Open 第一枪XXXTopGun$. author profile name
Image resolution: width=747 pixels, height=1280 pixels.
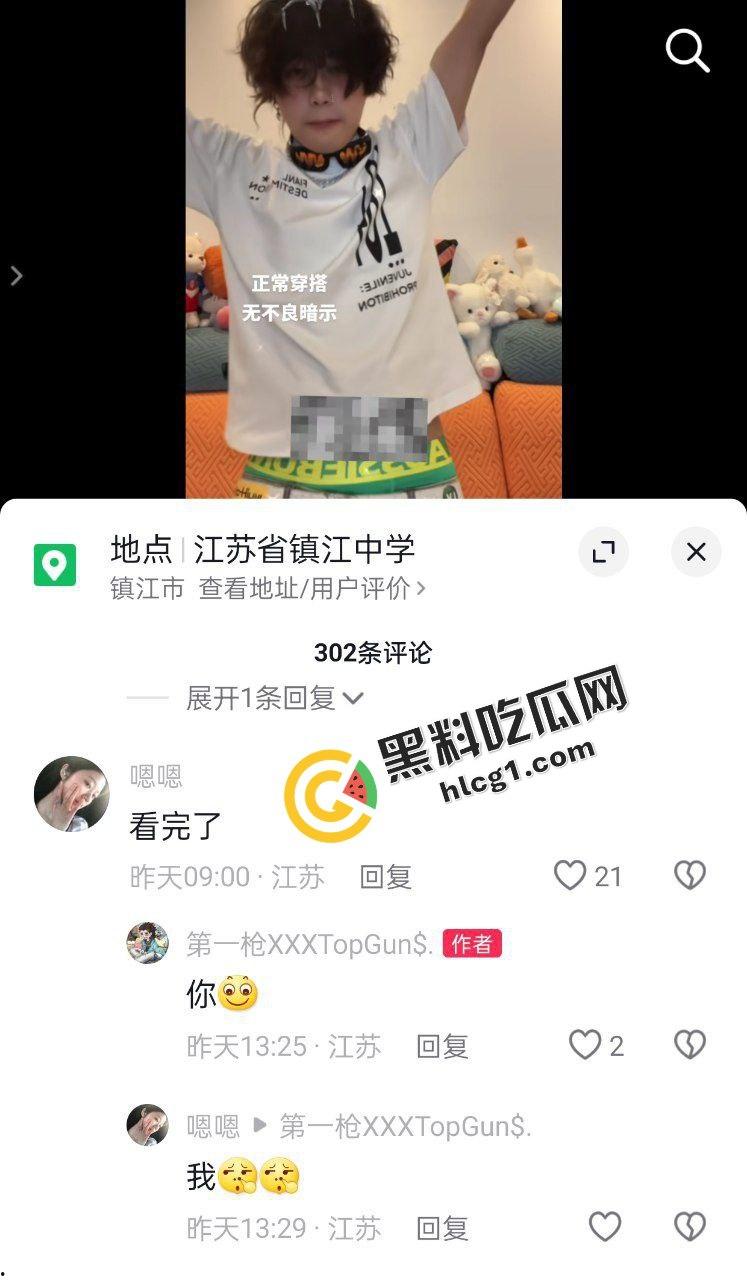[309, 944]
